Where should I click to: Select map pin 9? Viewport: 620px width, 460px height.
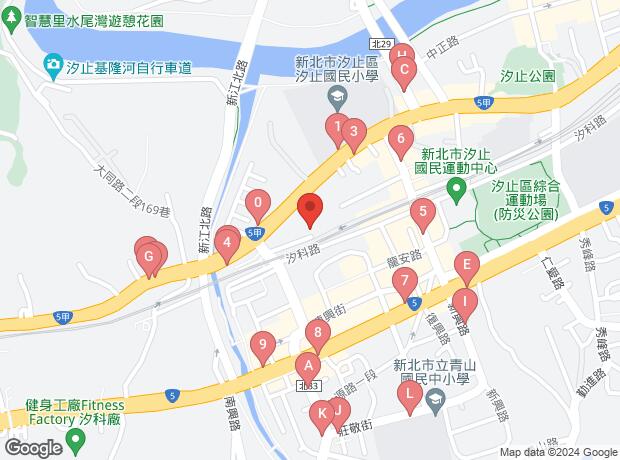coord(262,345)
